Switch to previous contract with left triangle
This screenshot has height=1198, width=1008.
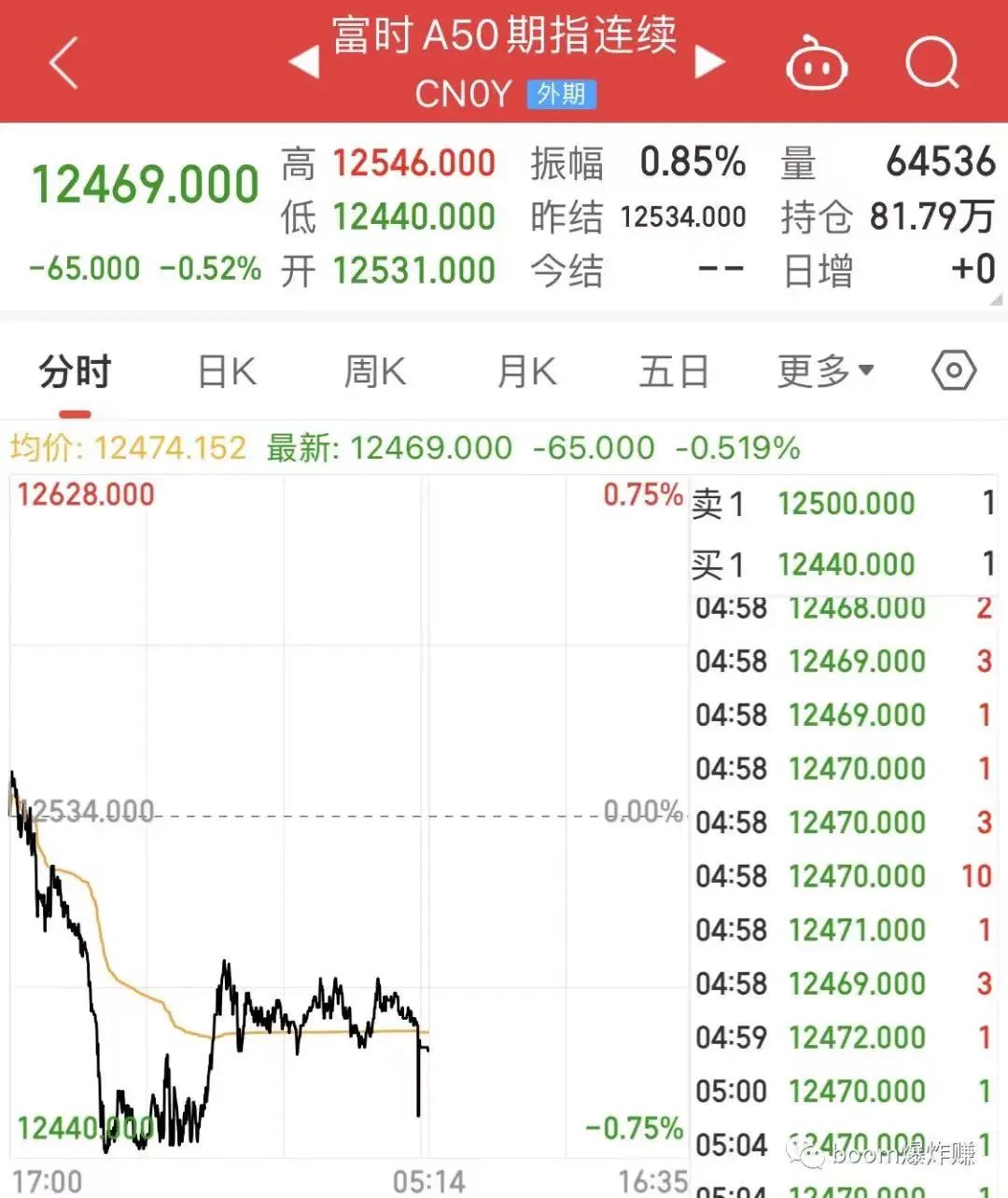[x=304, y=63]
